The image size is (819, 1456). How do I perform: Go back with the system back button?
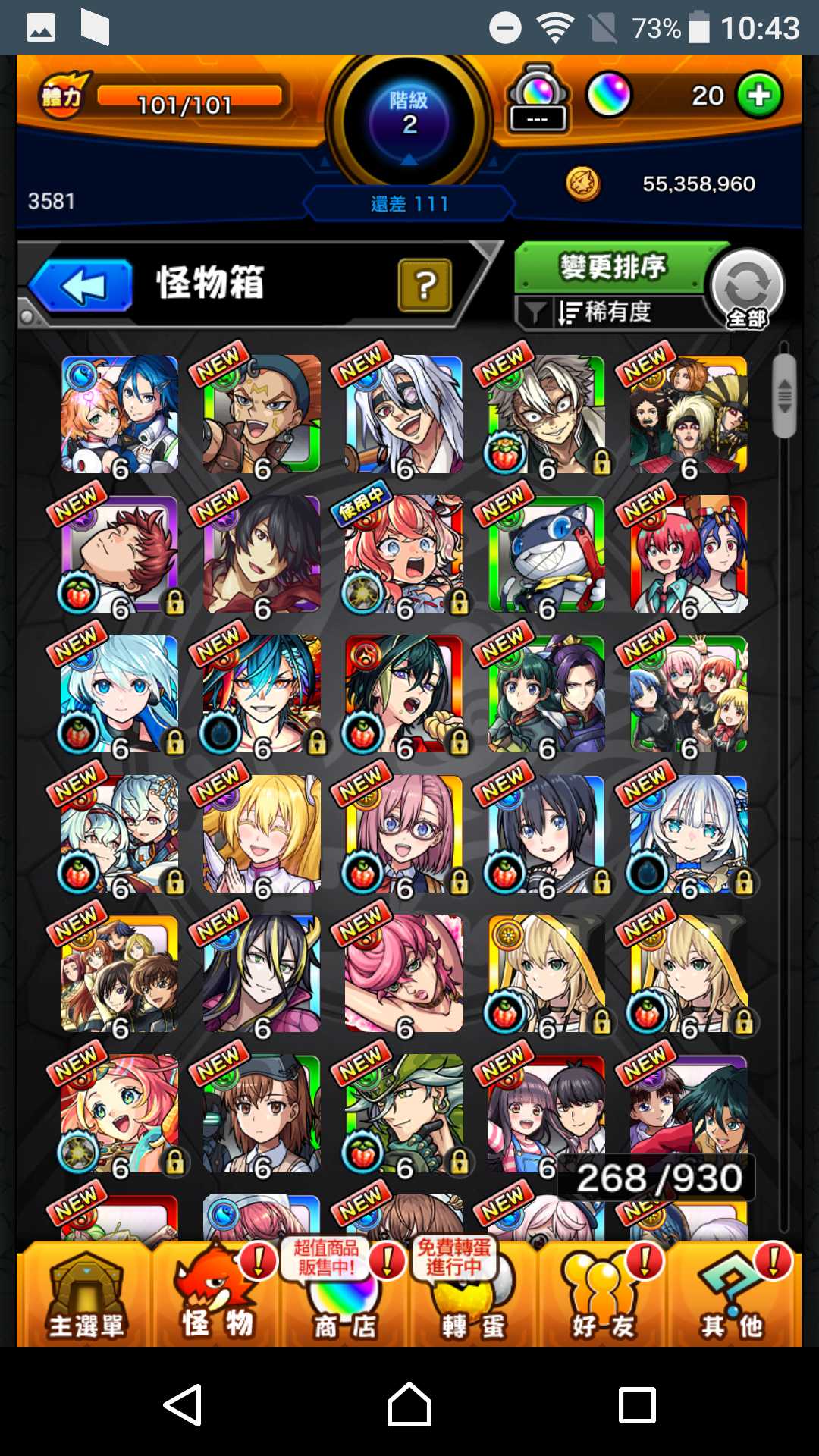(183, 1405)
